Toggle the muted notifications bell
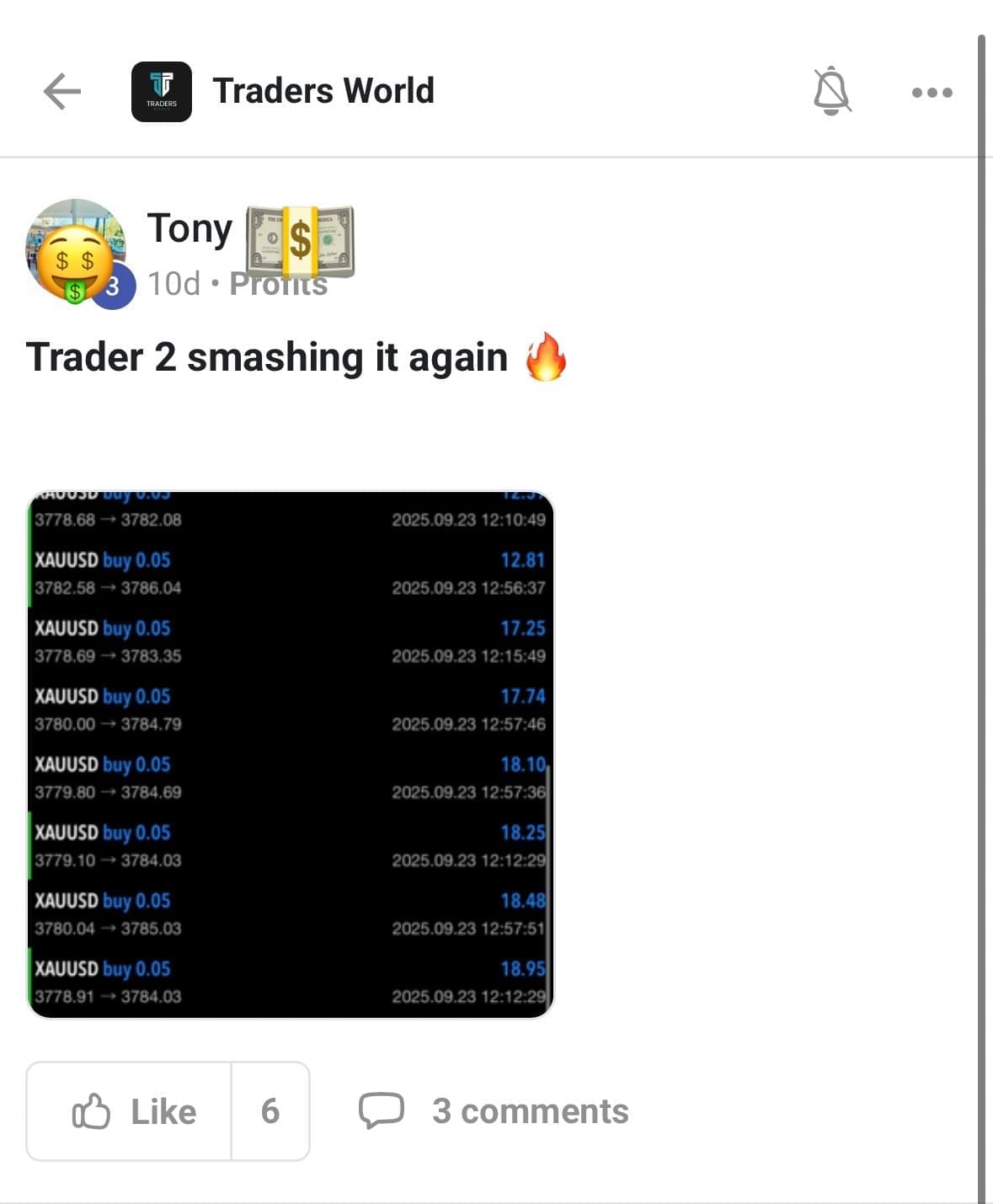This screenshot has width=993, height=1204. point(831,91)
